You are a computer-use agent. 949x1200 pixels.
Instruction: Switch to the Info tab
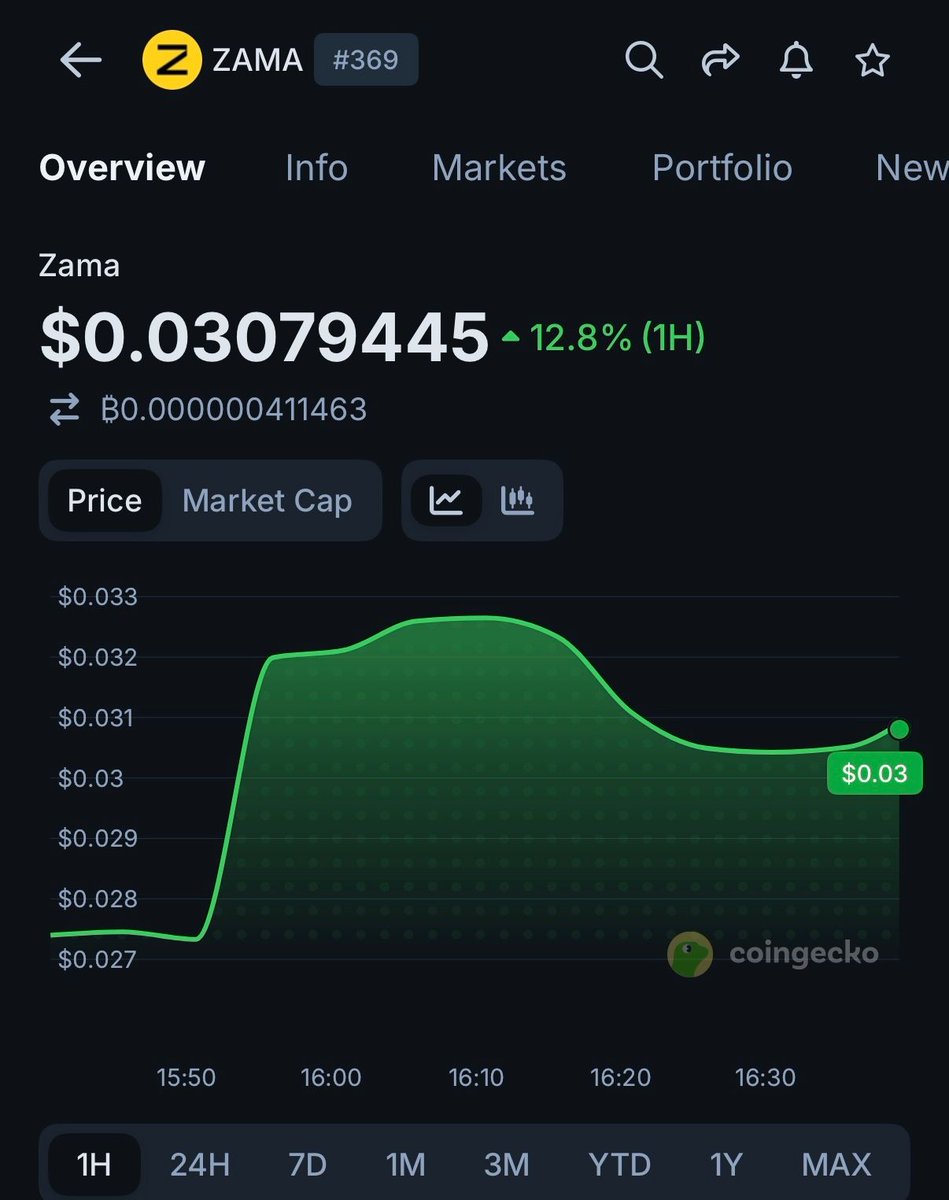(316, 168)
